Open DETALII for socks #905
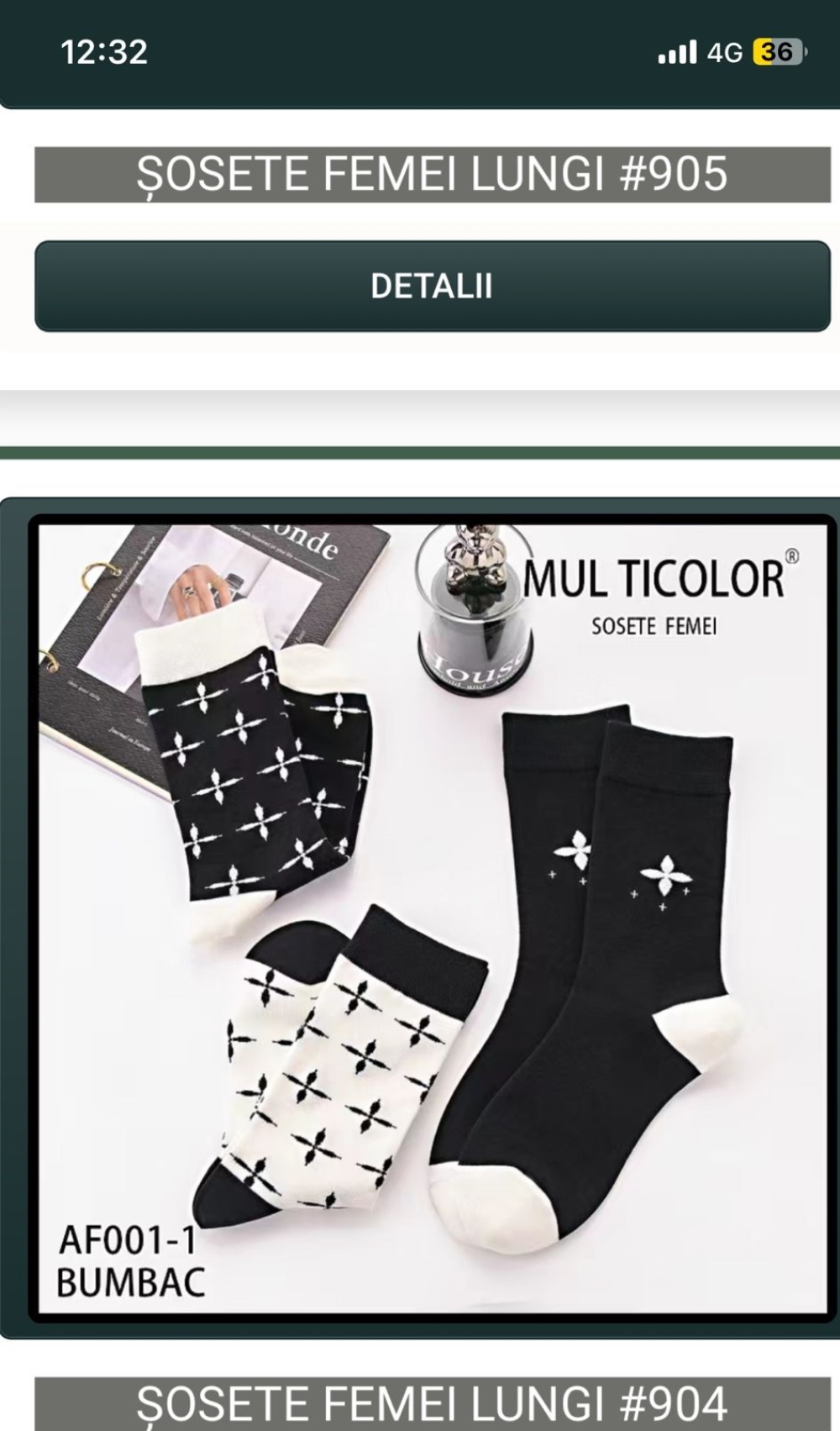The image size is (840, 1431). point(432,286)
